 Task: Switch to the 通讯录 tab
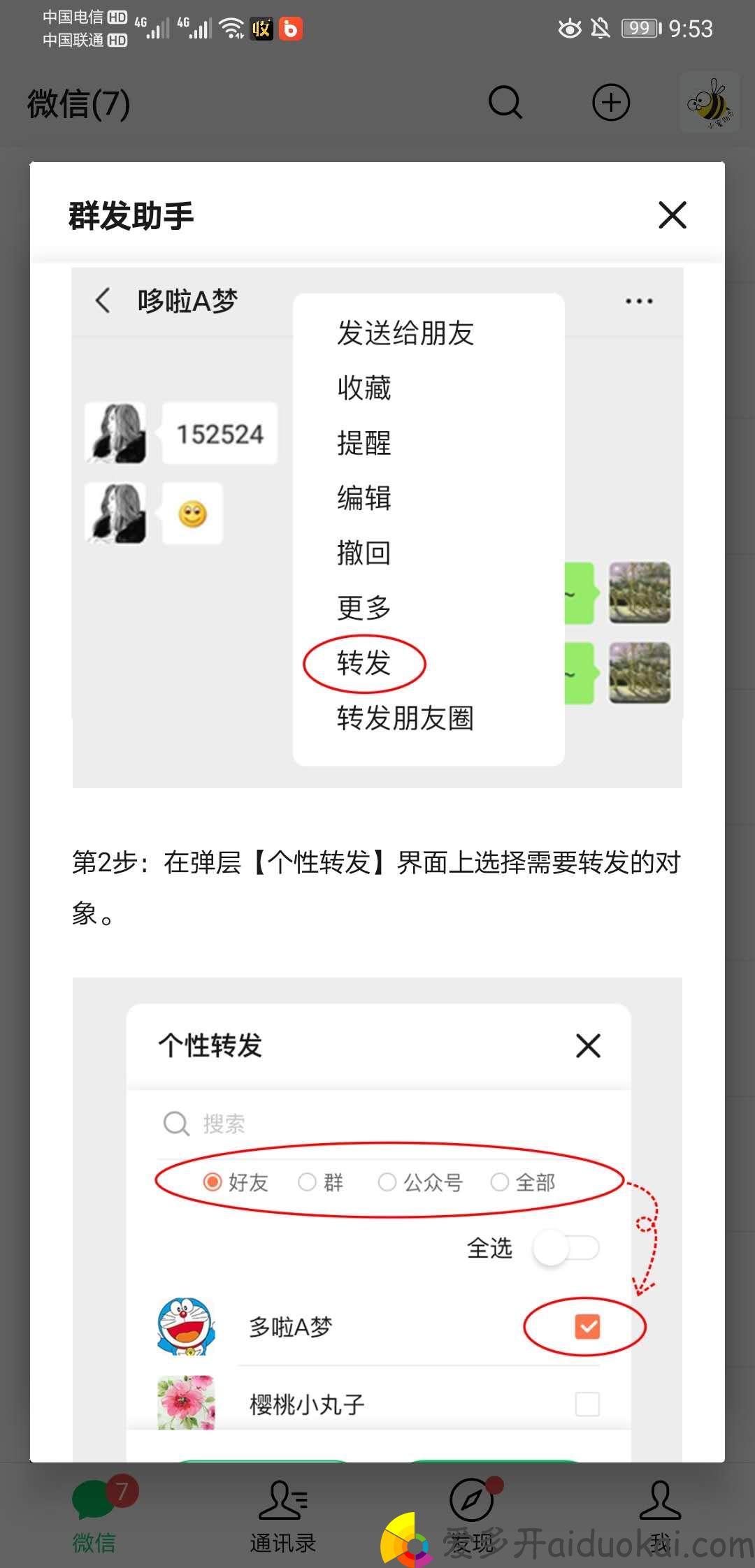click(283, 1513)
